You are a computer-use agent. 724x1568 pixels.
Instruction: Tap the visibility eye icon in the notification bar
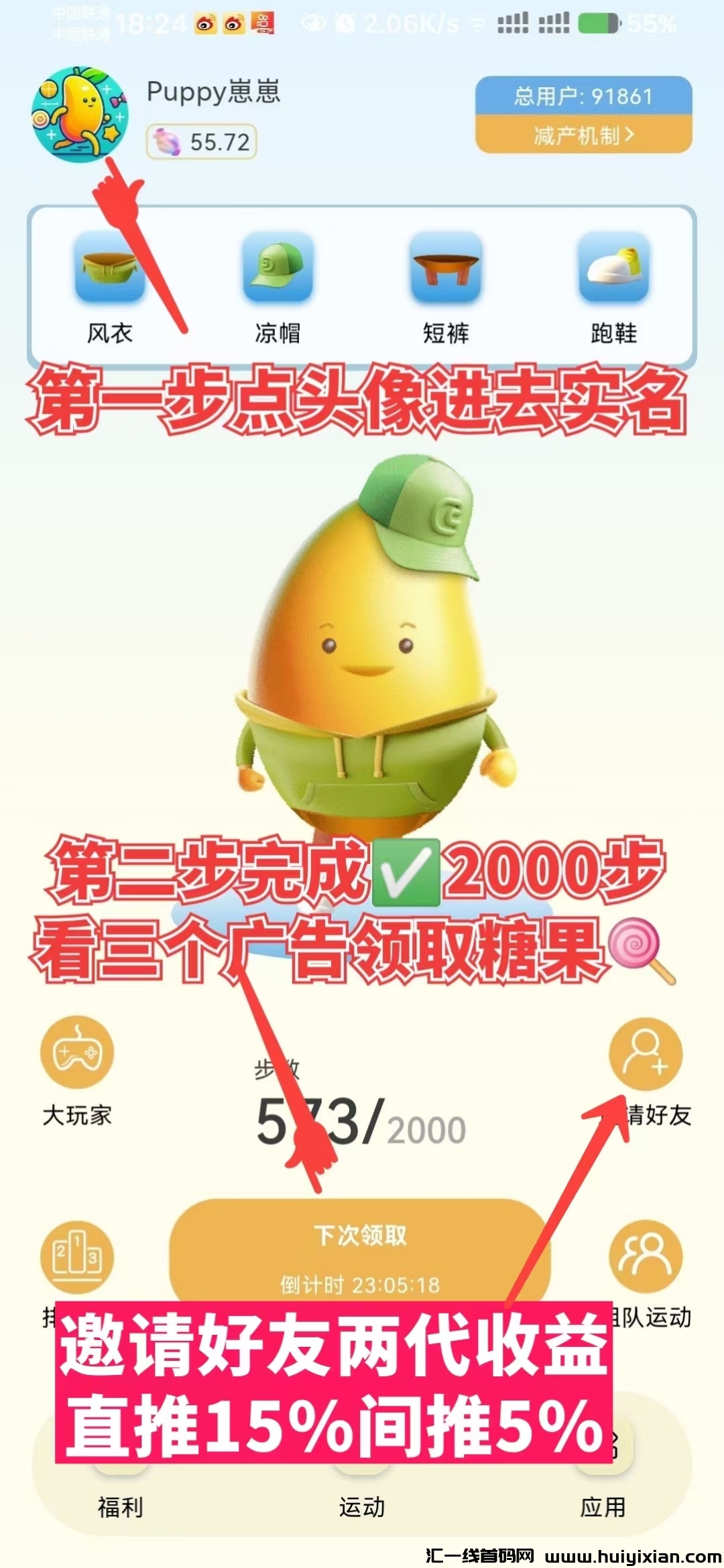tap(312, 22)
